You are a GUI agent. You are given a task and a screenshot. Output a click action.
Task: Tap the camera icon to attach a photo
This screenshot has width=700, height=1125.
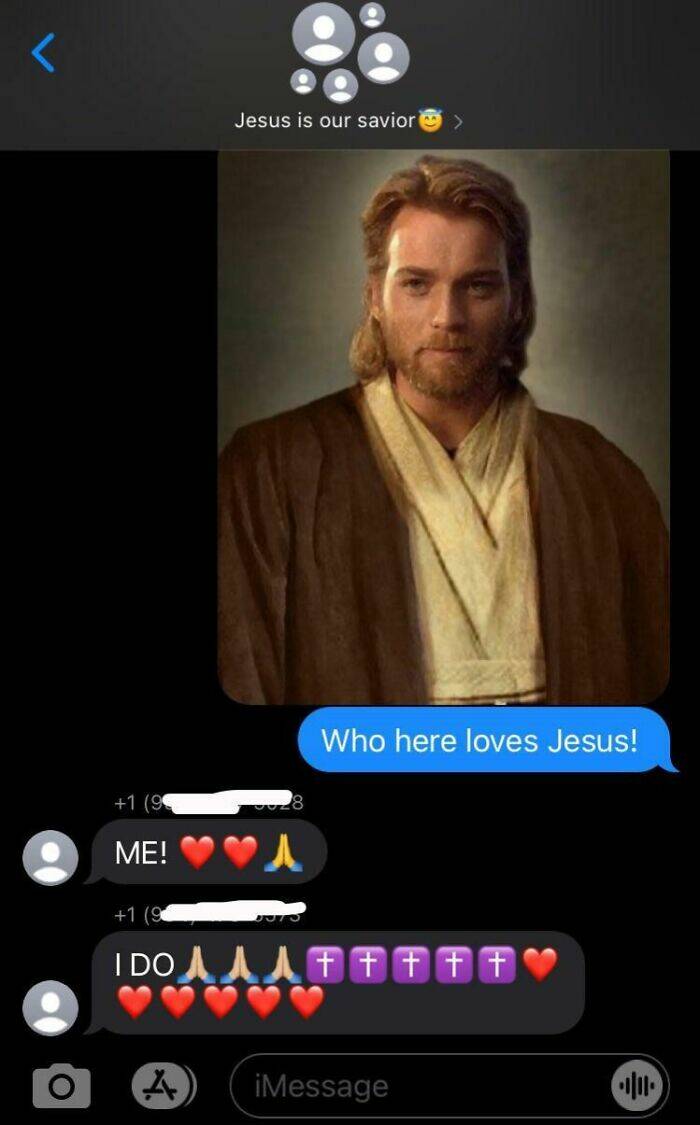[x=61, y=1085]
